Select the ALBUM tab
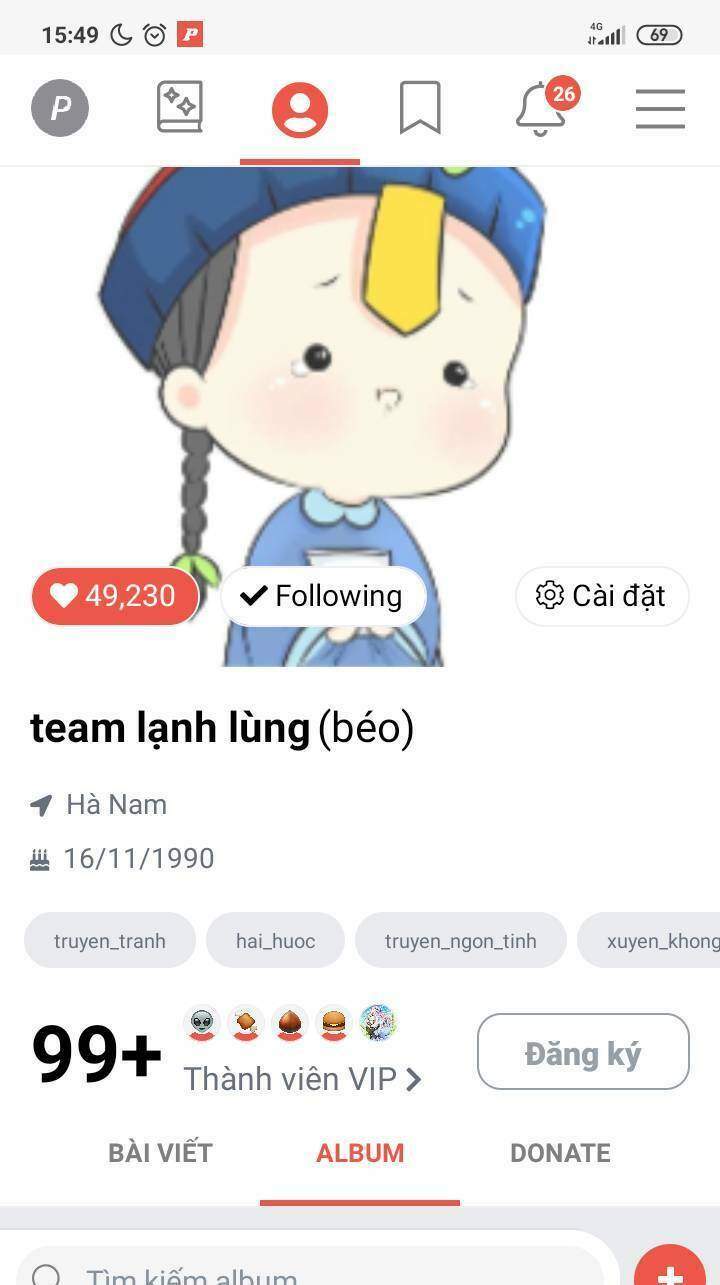The width and height of the screenshot is (720, 1285). pyautogui.click(x=360, y=1153)
